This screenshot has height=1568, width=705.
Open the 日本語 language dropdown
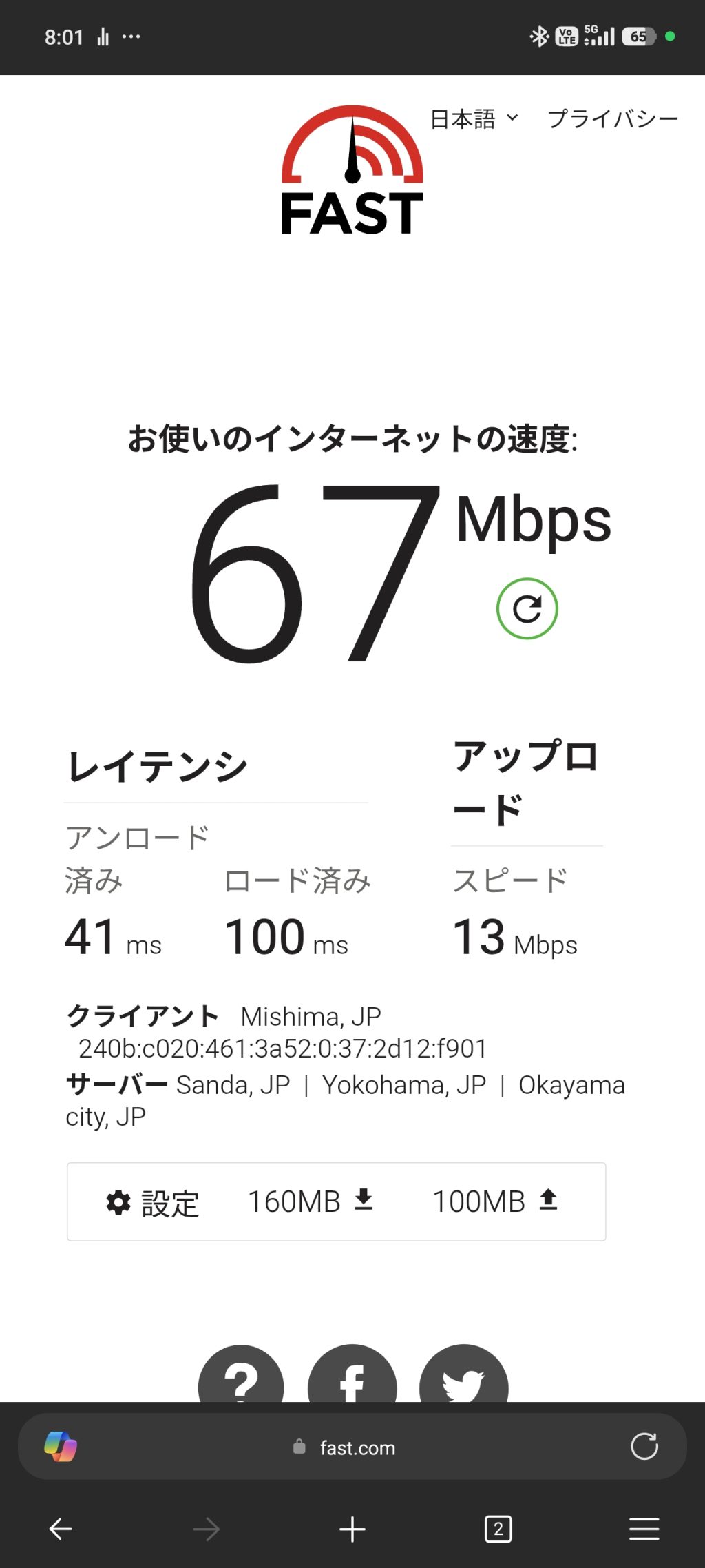tap(474, 118)
